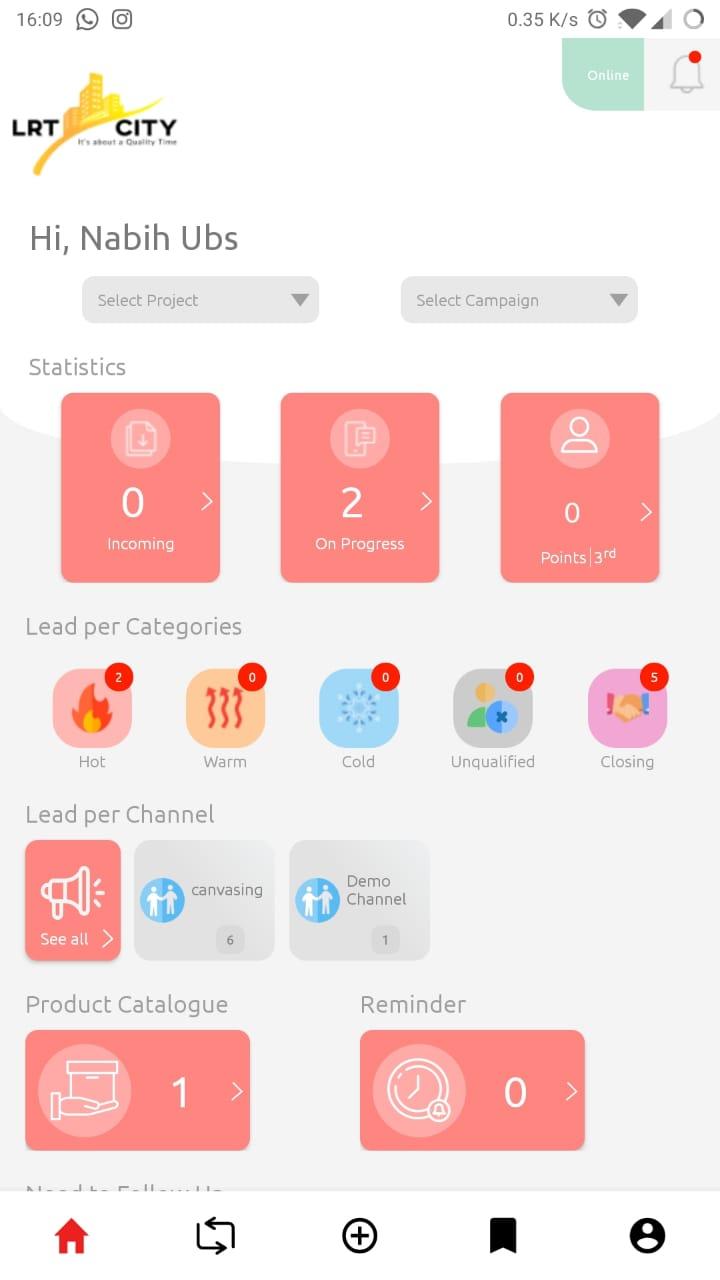Switch to the bookmark tab
This screenshot has height=1280, width=720.
click(x=503, y=1236)
